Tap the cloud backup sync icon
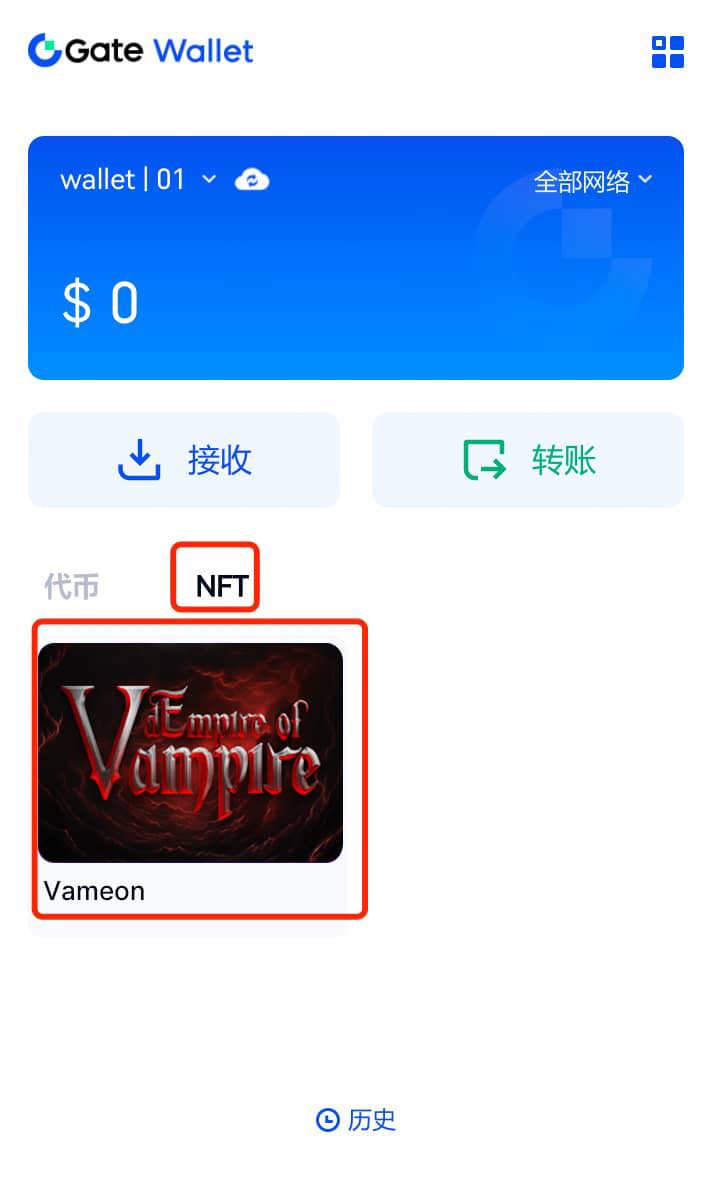The image size is (716, 1200). click(252, 180)
